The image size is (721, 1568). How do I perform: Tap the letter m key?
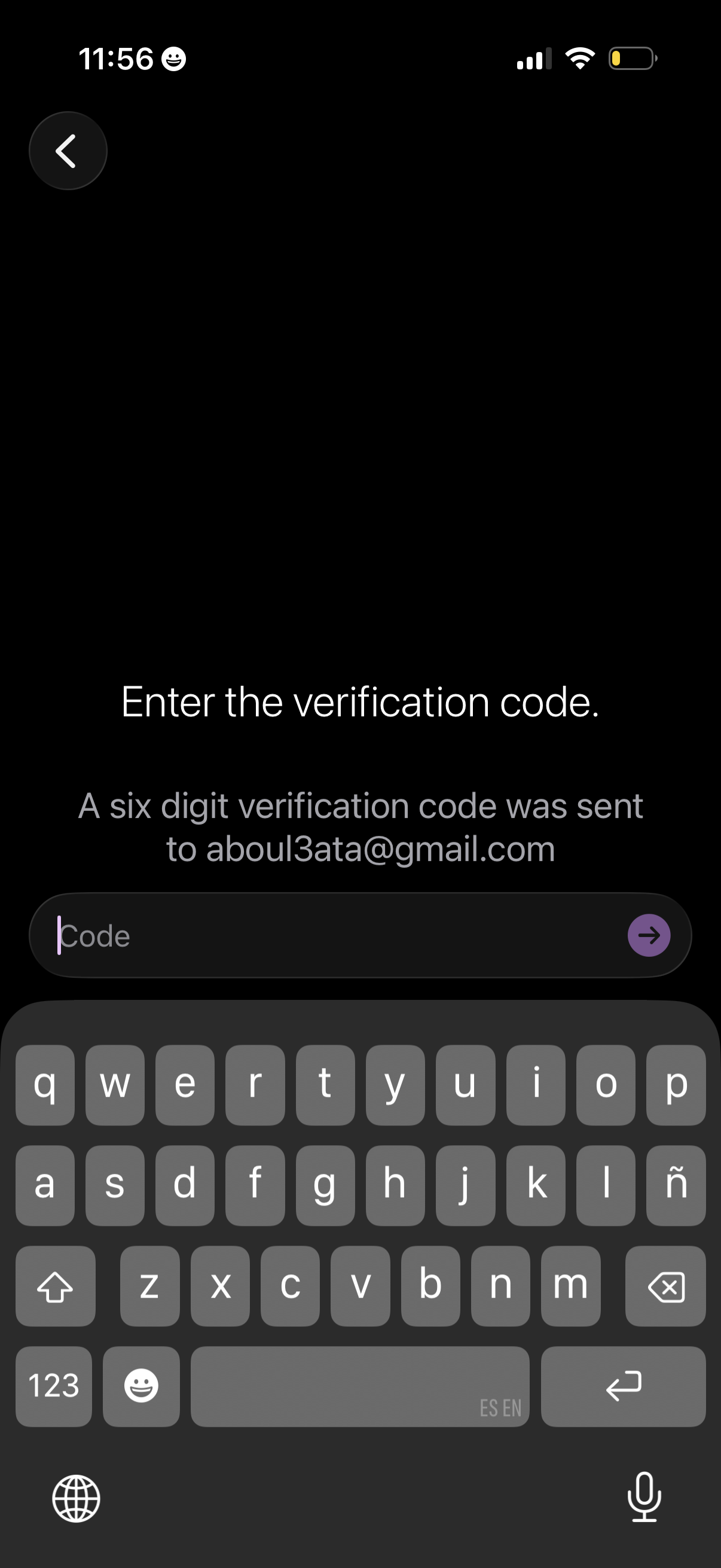coord(570,1285)
